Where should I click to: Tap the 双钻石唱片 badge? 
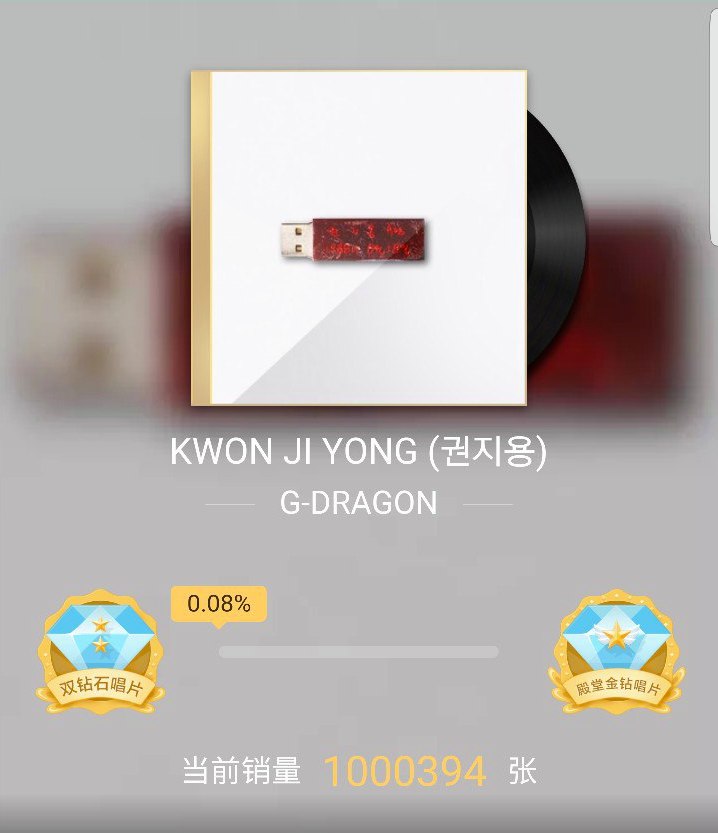[x=100, y=652]
